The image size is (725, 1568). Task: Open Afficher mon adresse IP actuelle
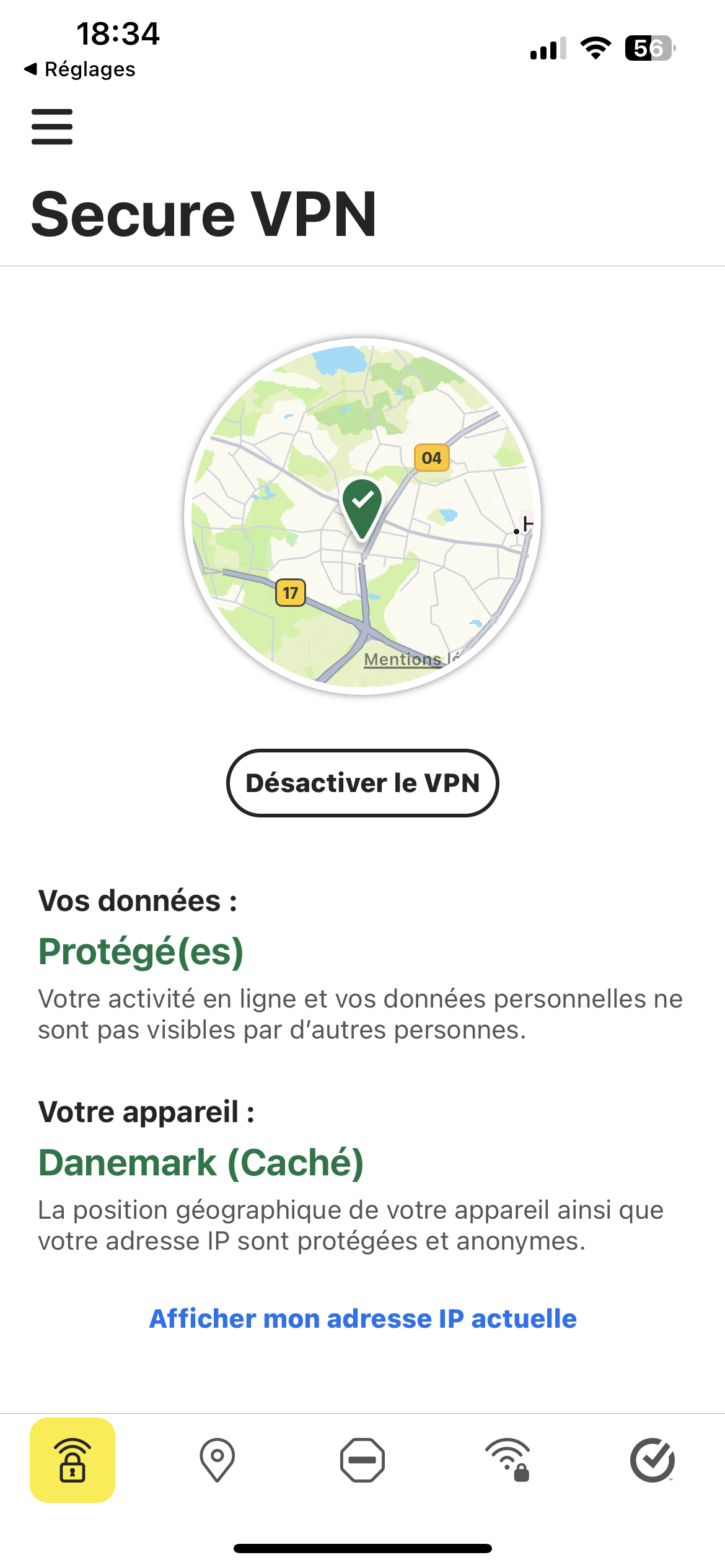click(362, 1318)
